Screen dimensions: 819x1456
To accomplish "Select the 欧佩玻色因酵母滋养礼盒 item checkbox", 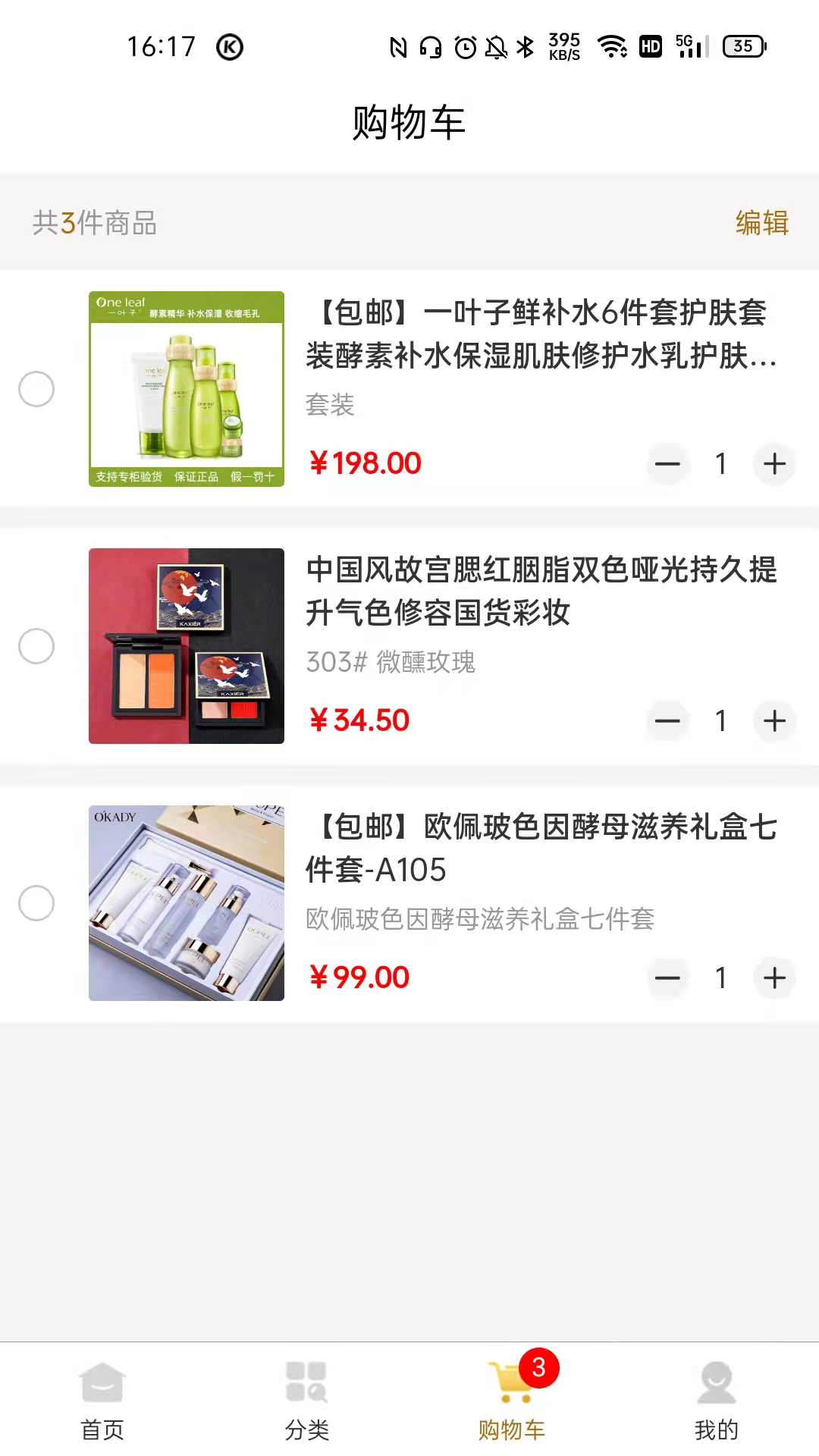I will tap(36, 903).
